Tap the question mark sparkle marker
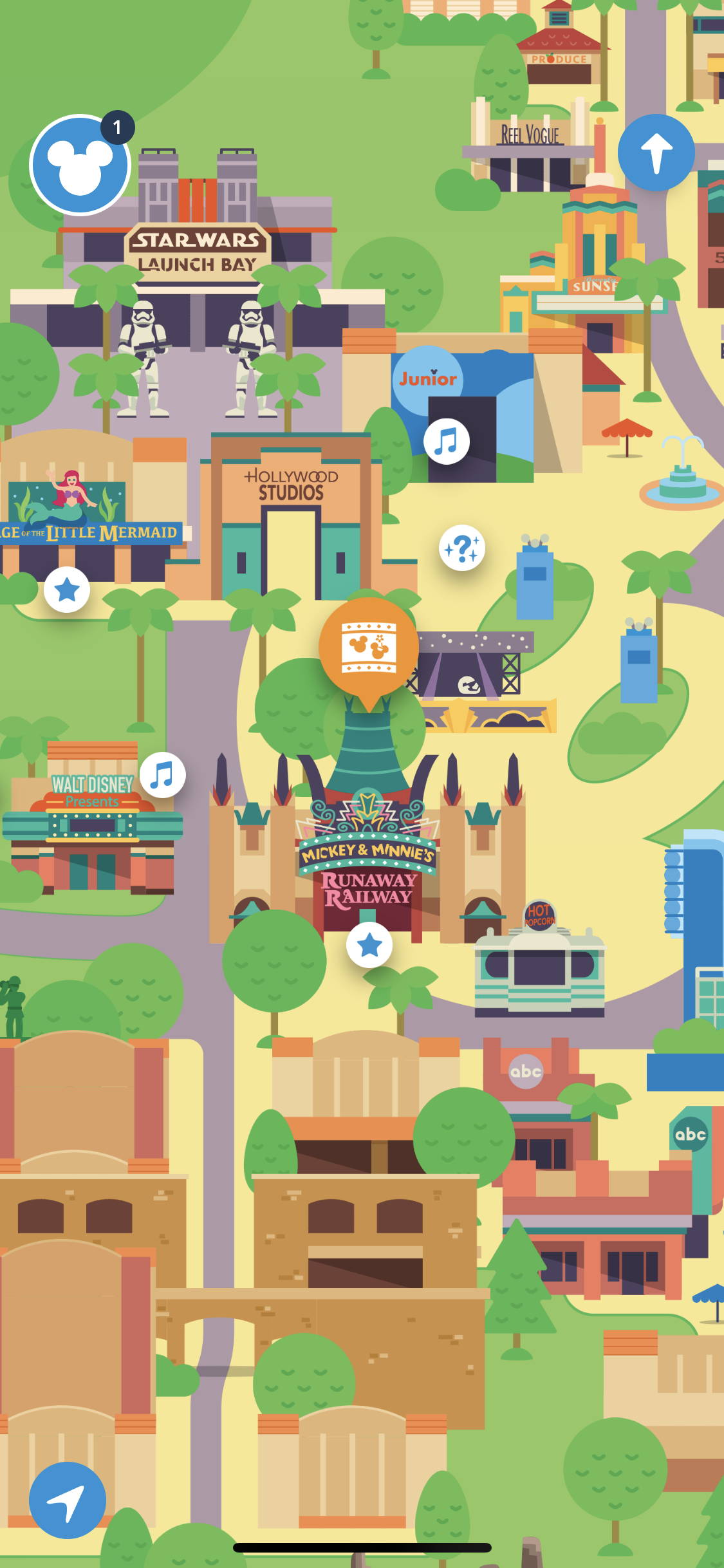 point(461,548)
